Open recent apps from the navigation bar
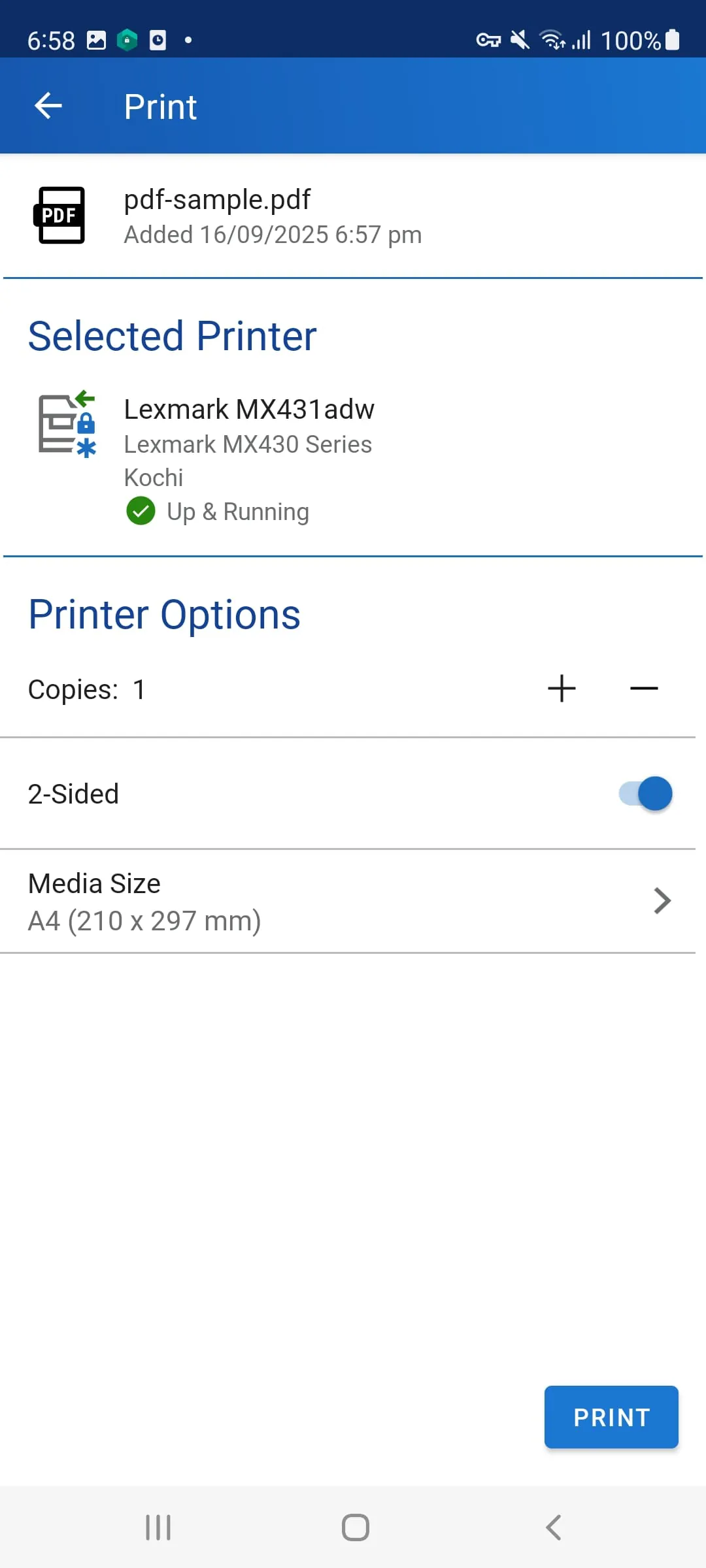This screenshot has height=1568, width=706. [158, 1527]
